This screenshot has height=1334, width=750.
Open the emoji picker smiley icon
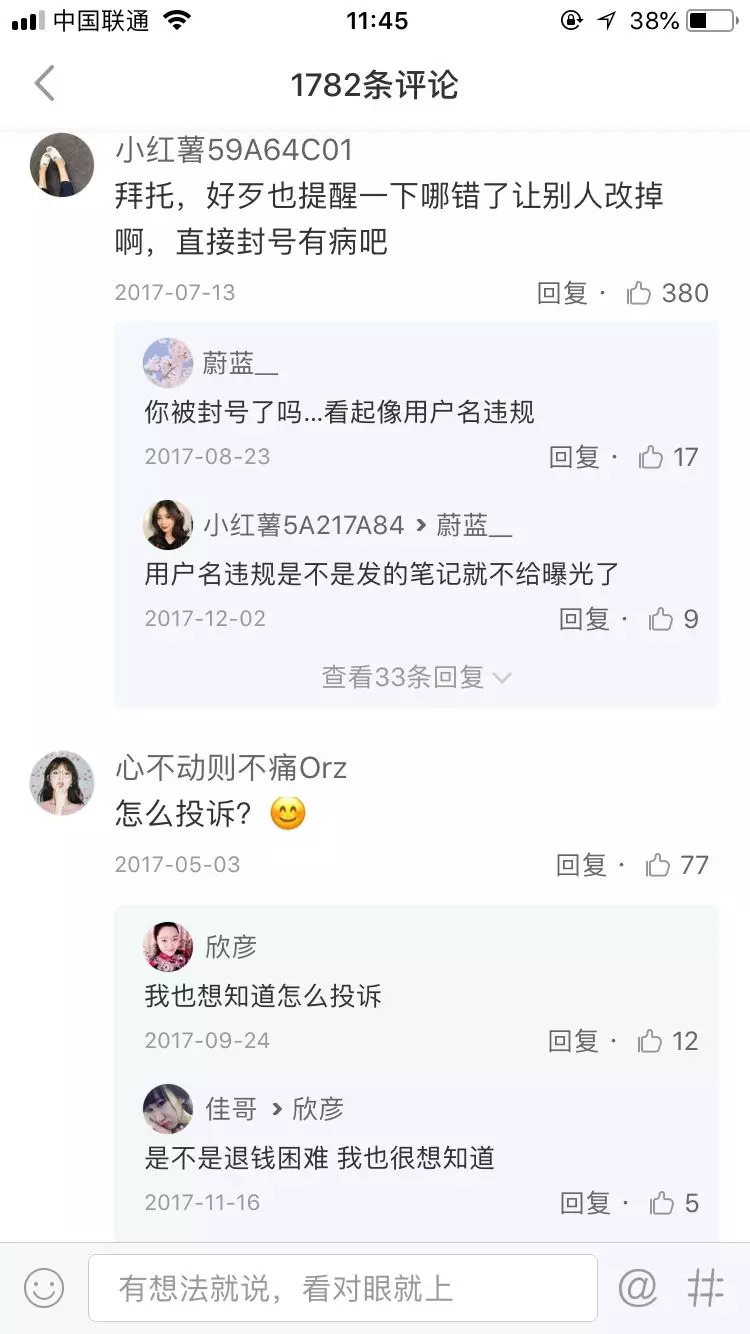[44, 1288]
